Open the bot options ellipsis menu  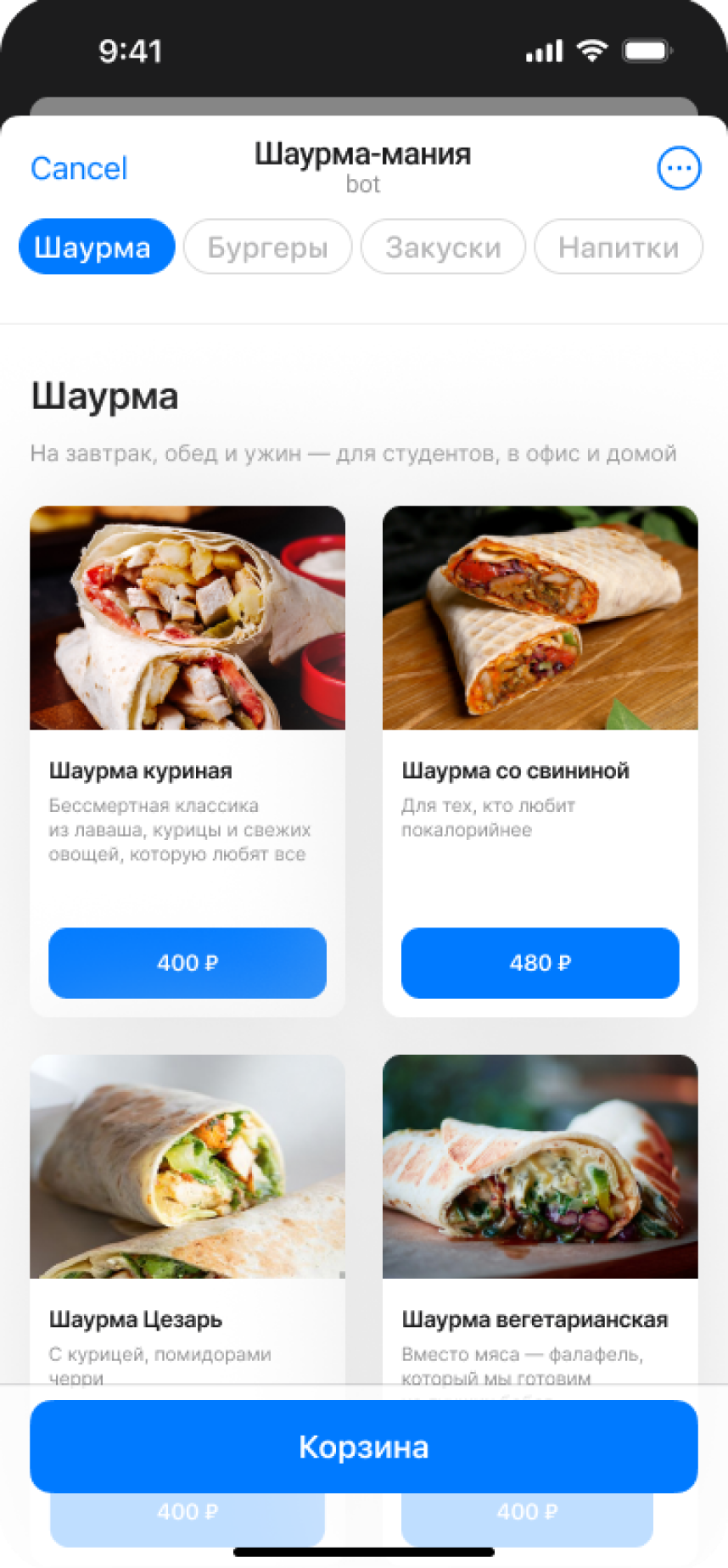(678, 167)
